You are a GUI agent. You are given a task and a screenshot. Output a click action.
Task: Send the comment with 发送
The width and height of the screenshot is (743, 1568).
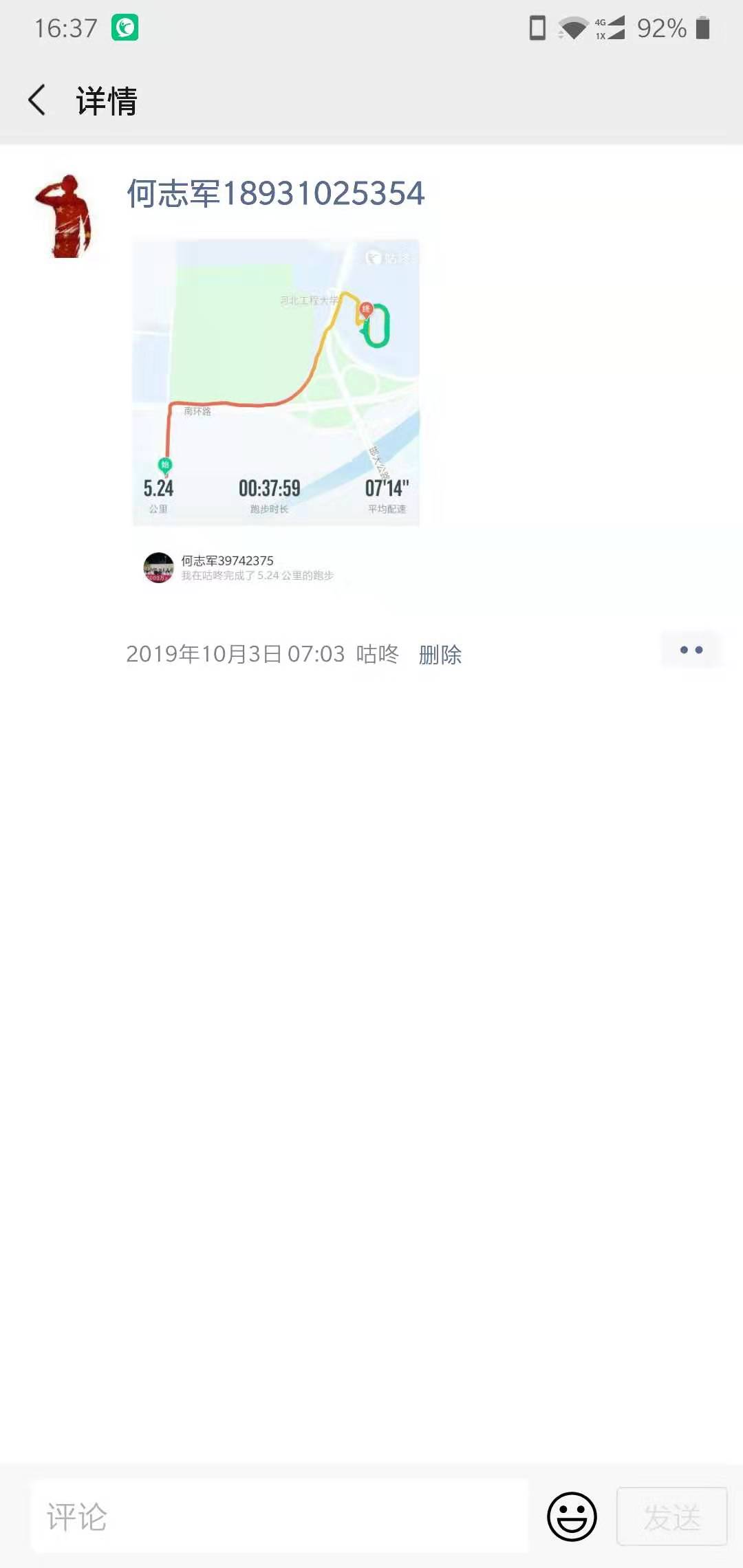[671, 1516]
